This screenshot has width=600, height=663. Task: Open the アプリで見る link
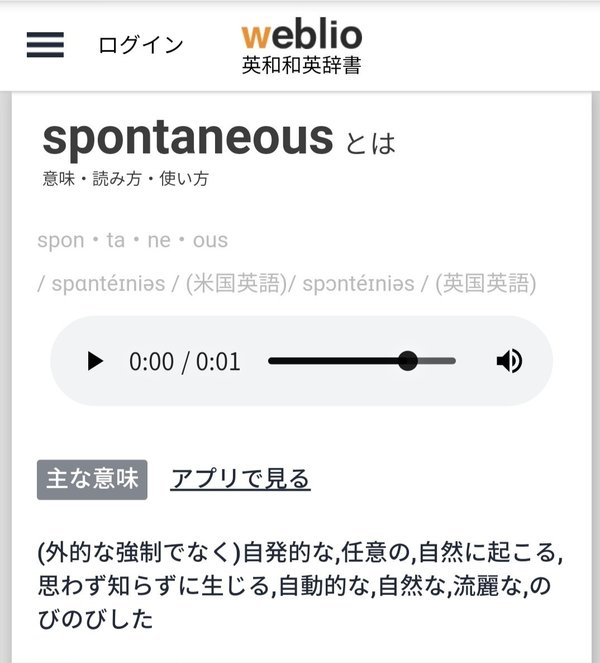[240, 479]
